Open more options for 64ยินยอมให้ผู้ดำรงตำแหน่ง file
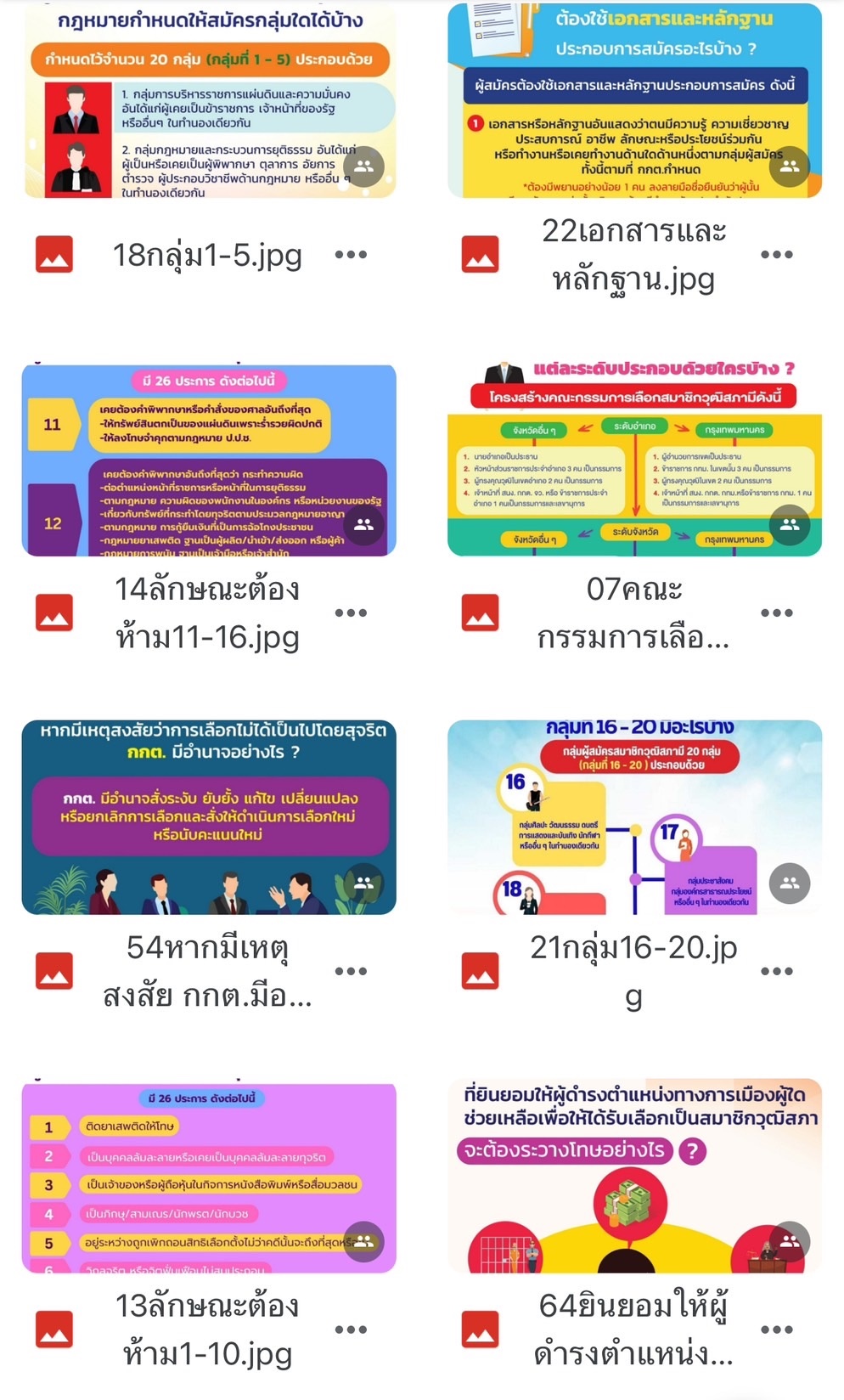Image resolution: width=844 pixels, height=1400 pixels. (x=776, y=1329)
